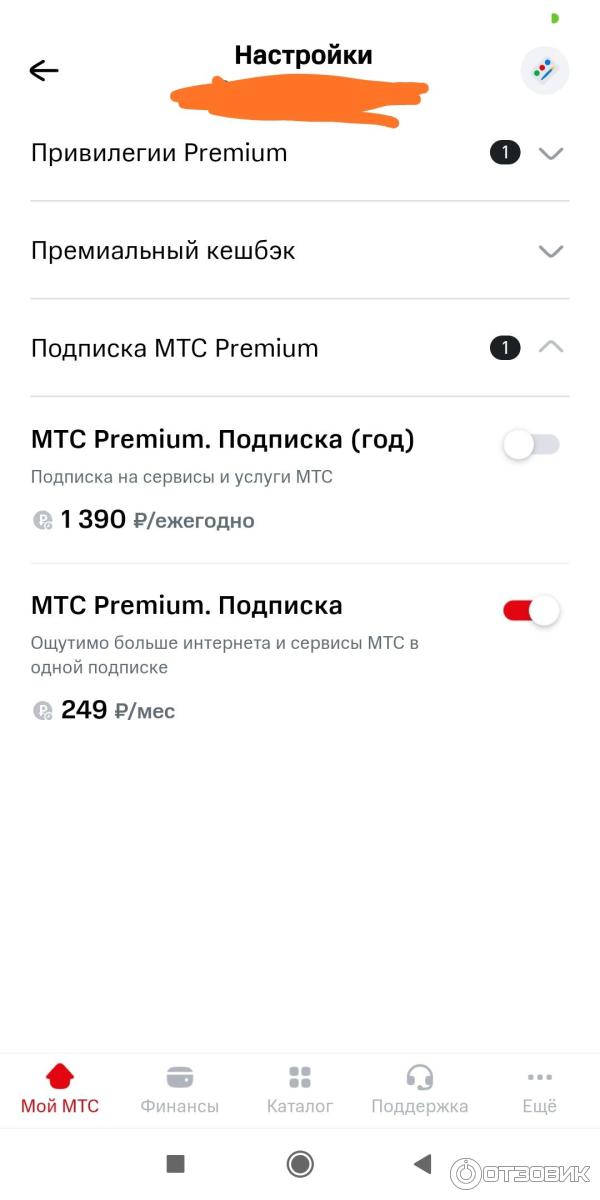Image resolution: width=600 pixels, height=1200 pixels.
Task: Disable the 249 ₽/мес Premium subscription toggle
Action: [x=531, y=610]
